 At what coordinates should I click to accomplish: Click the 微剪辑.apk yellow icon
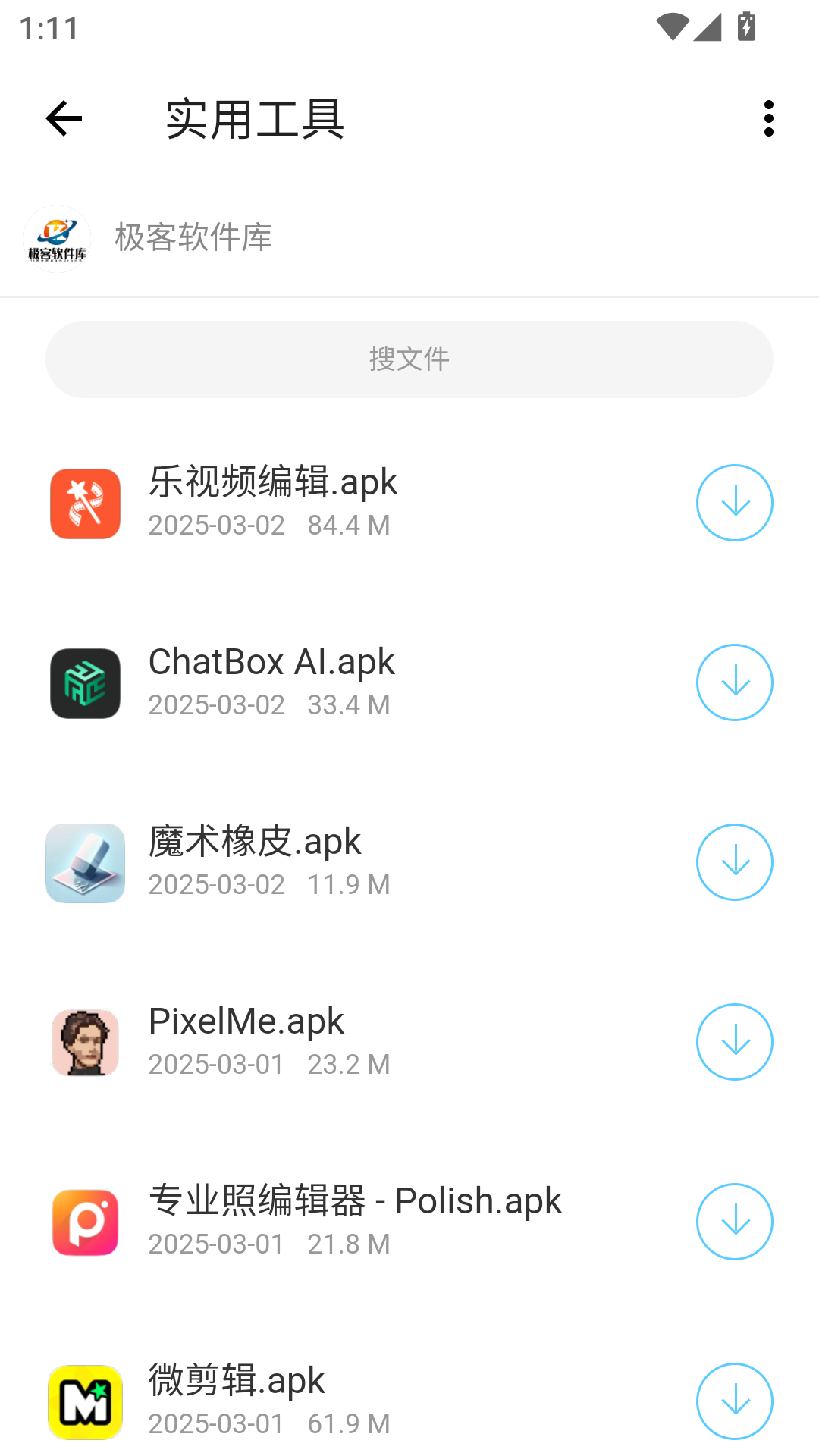[84, 1401]
